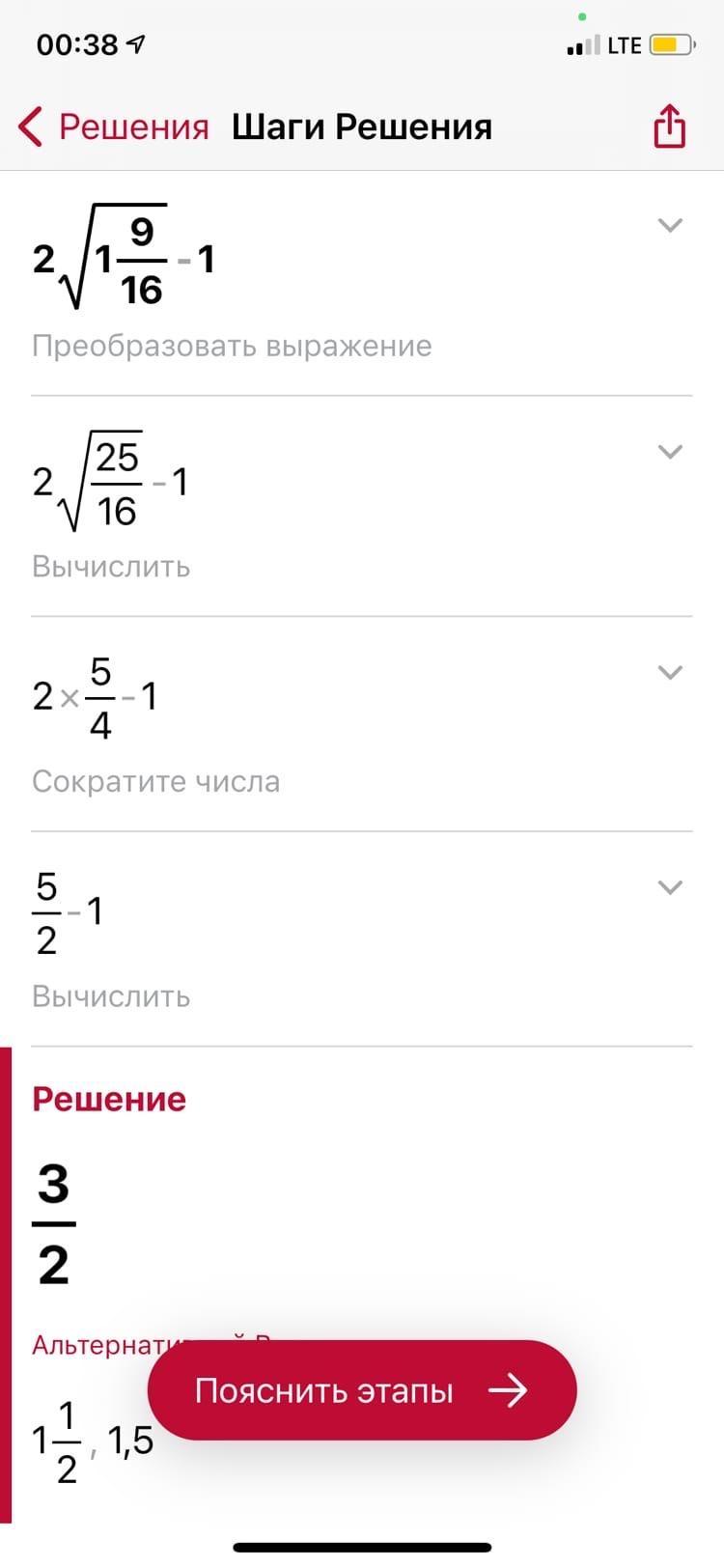Tap the Пояснить этапы button
Screen dimensions: 724x1568
click(x=362, y=1390)
